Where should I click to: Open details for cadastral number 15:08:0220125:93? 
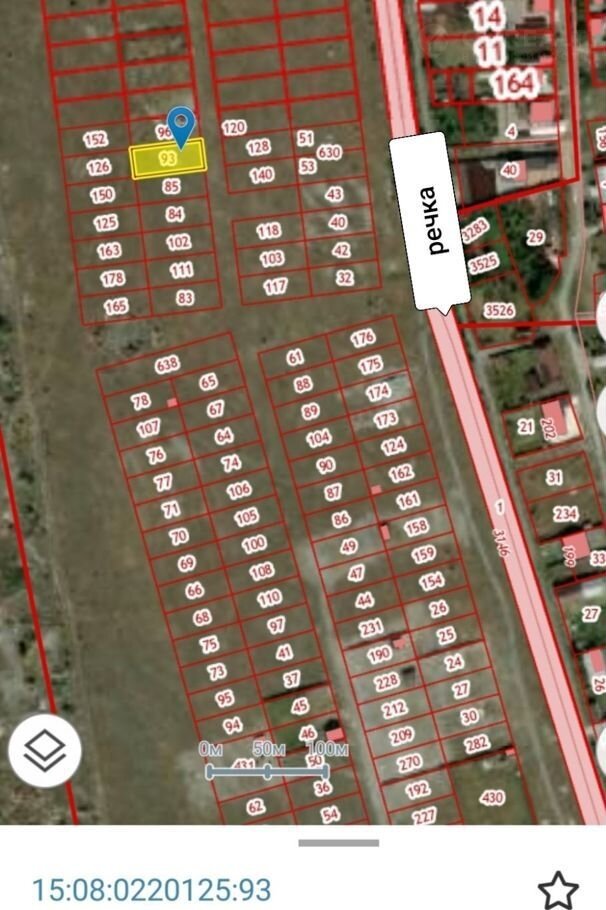pos(151,888)
